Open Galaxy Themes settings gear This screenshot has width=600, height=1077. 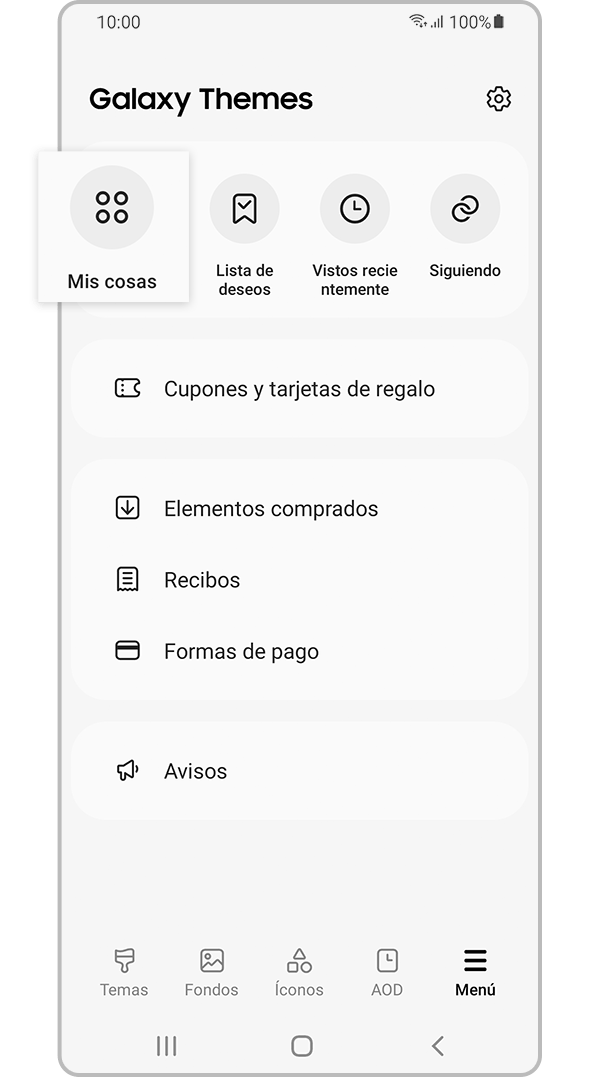[498, 99]
